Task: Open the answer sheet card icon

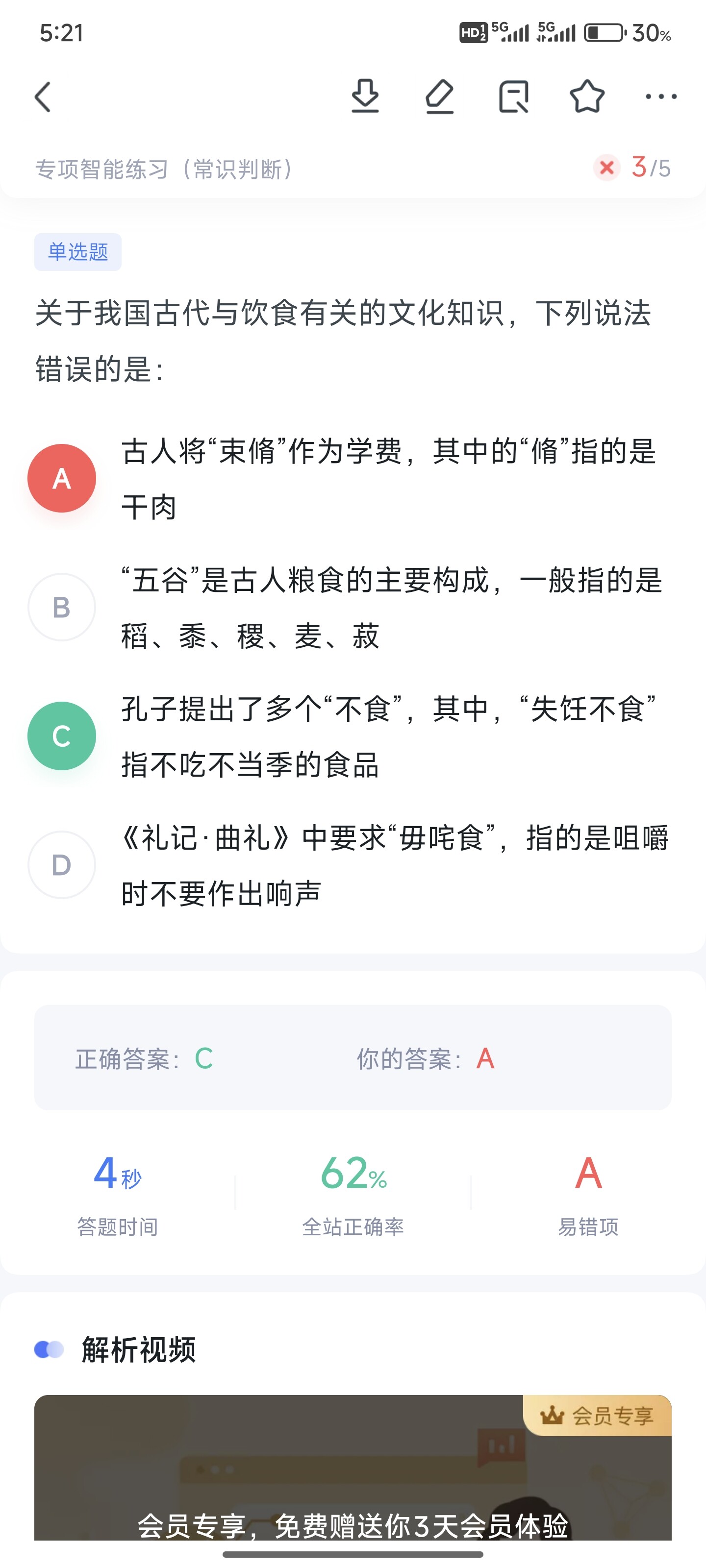Action: click(513, 96)
